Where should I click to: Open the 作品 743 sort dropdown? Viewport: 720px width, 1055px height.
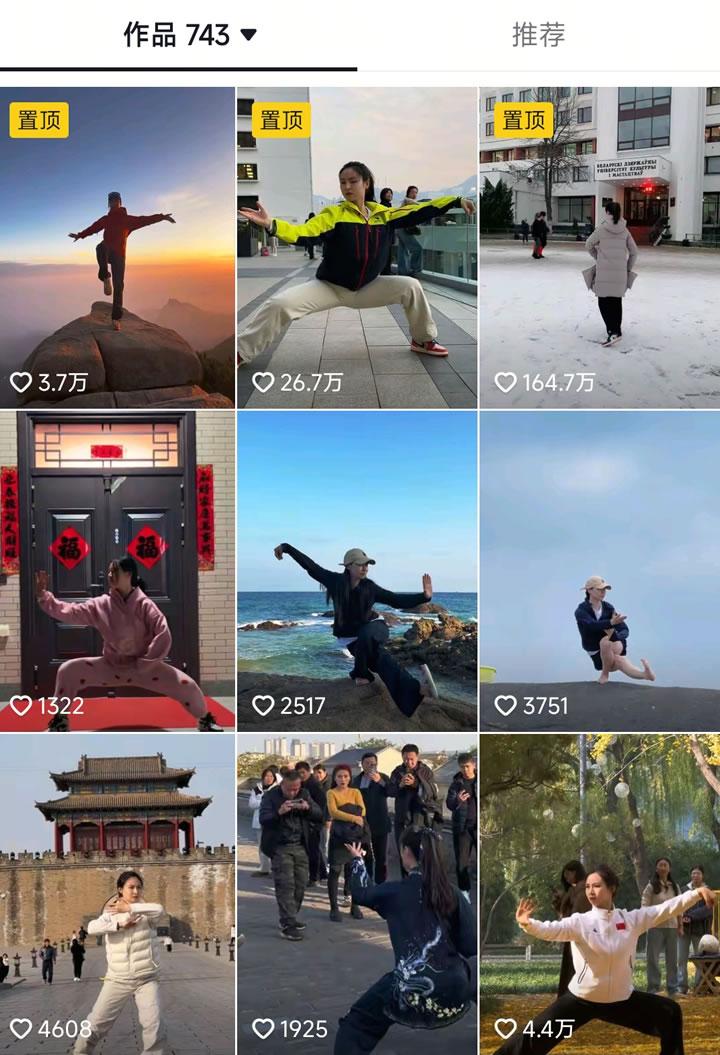point(248,35)
